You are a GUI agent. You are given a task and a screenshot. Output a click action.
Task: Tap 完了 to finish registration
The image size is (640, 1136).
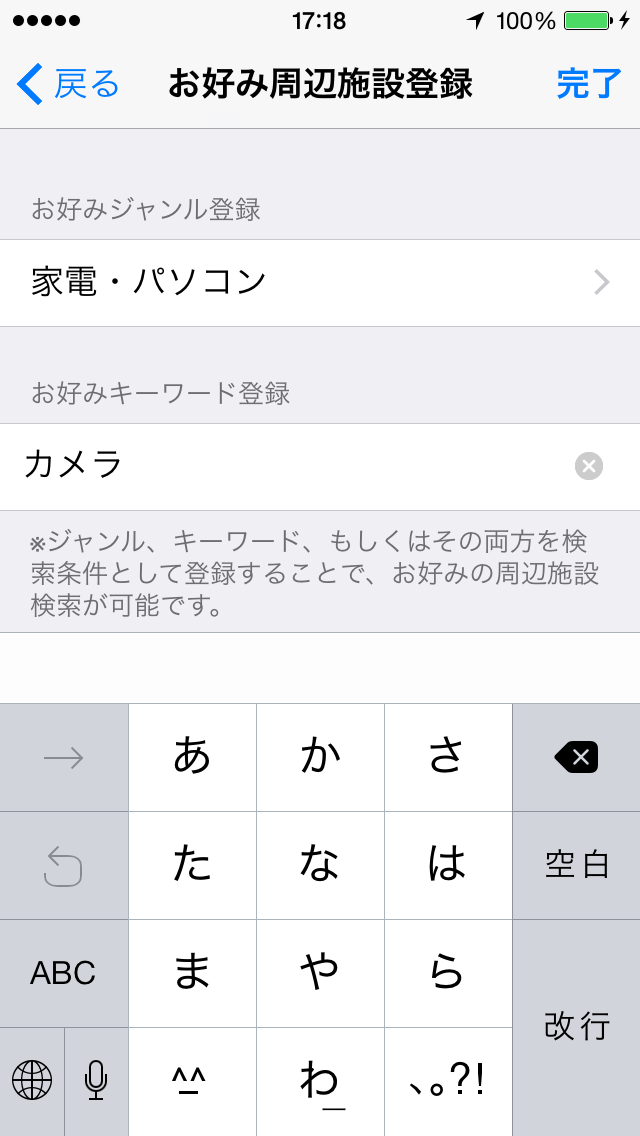(589, 84)
